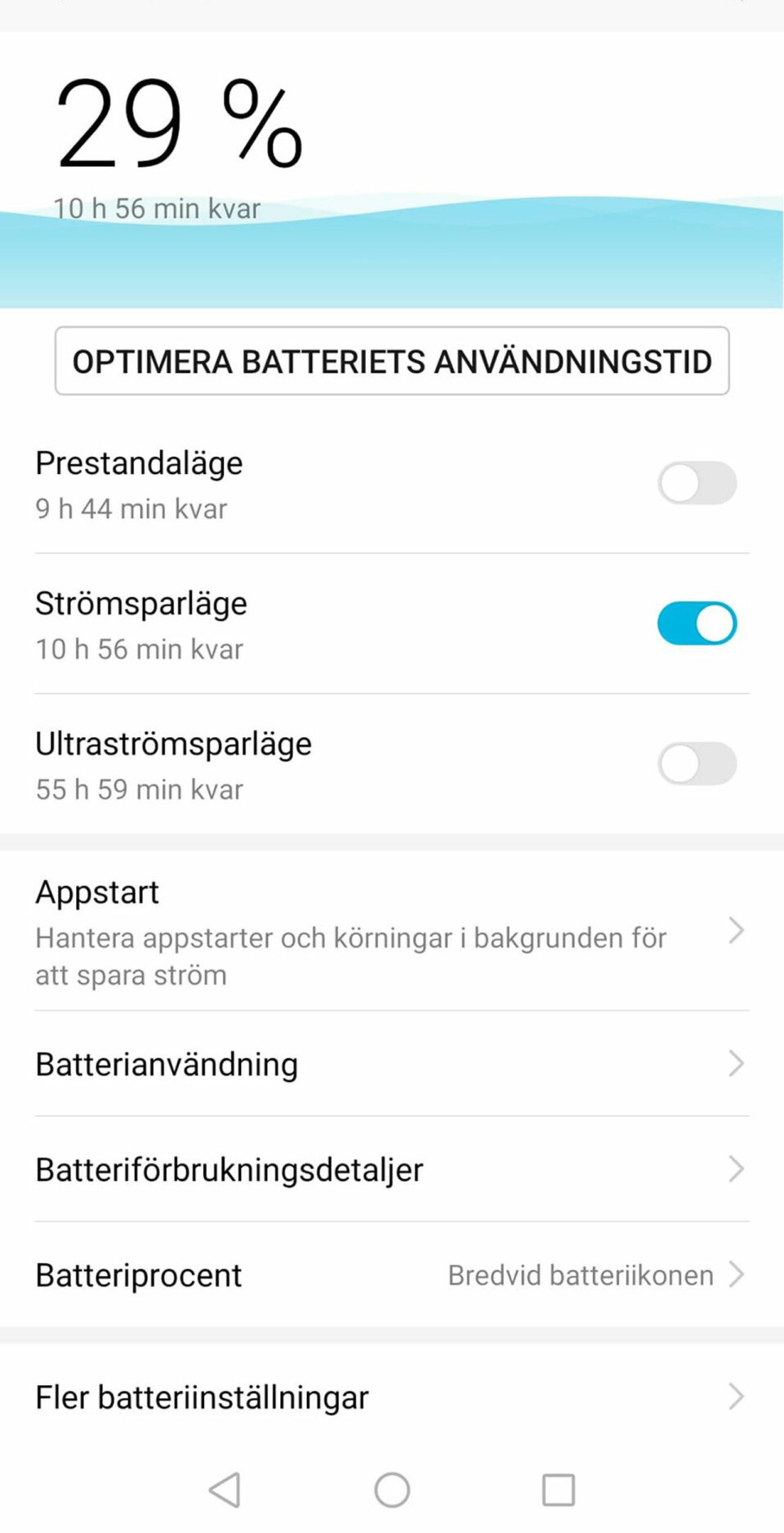Open Batterianvändning

(x=392, y=1064)
